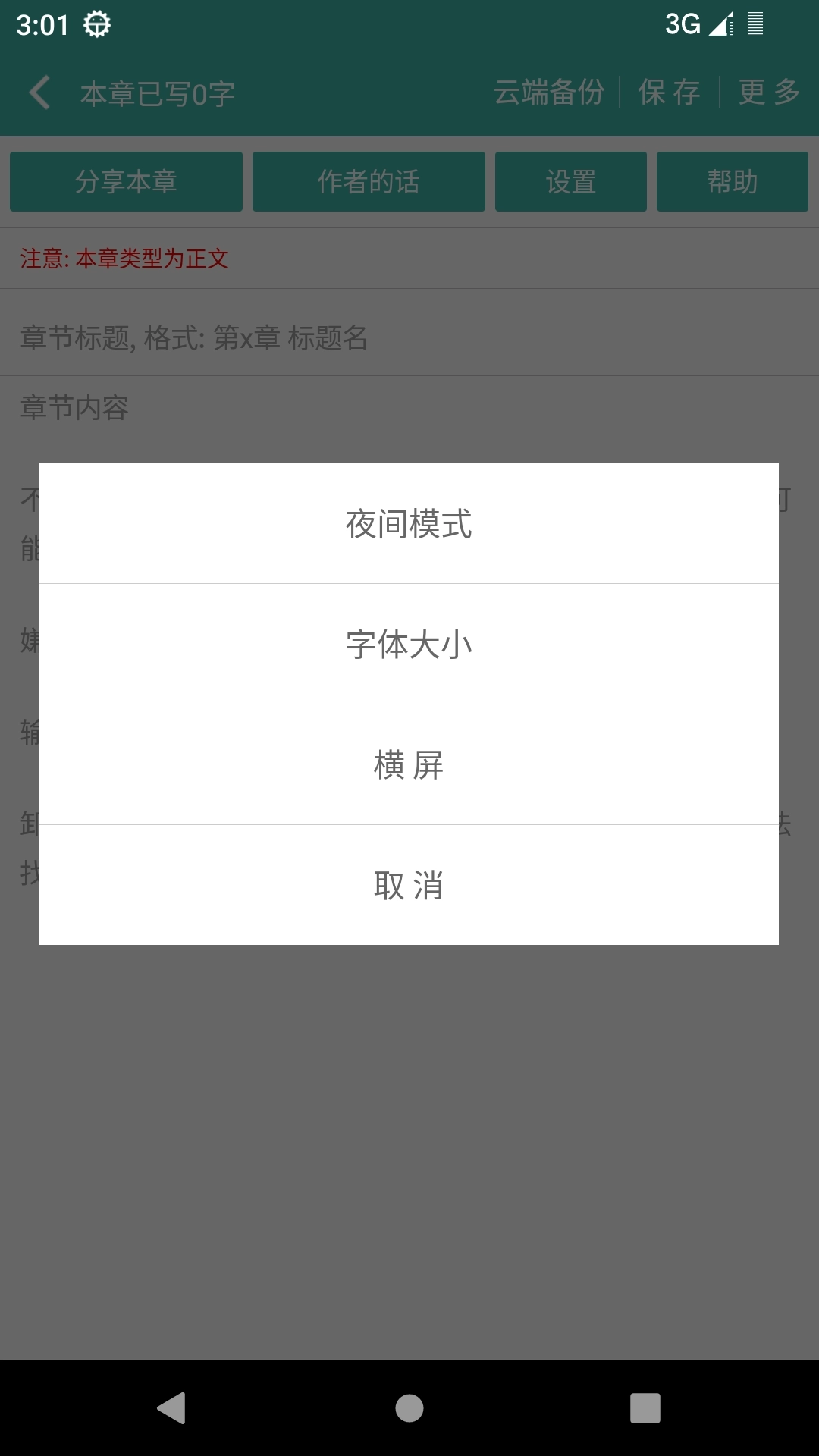Open 更多 menu in toolbar
819x1456 pixels.
point(769,93)
